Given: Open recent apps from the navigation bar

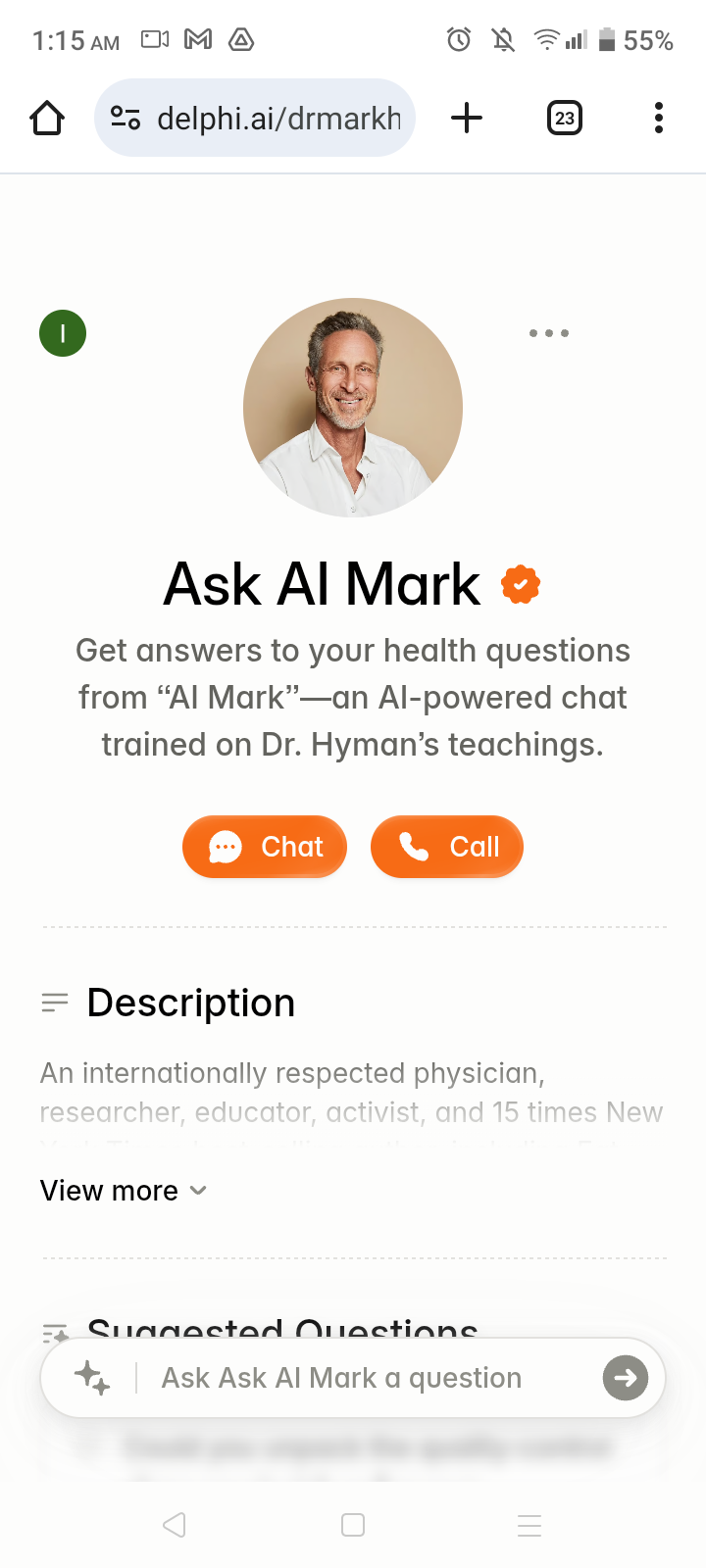Looking at the screenshot, I should coord(529,1525).
